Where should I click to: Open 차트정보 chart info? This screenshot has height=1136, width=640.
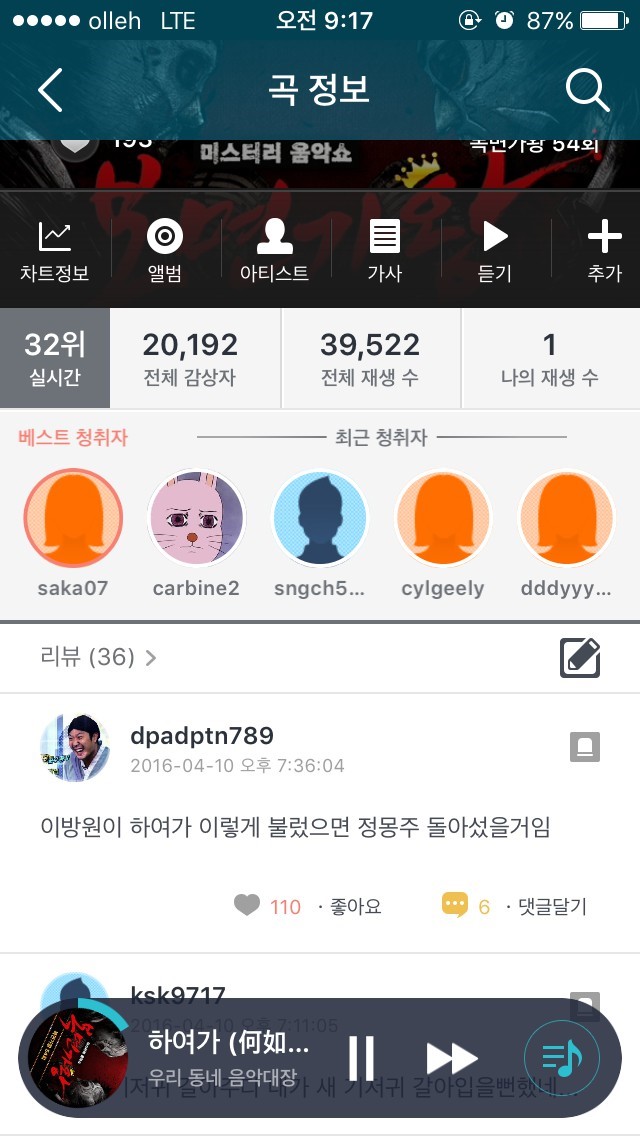tap(55, 250)
